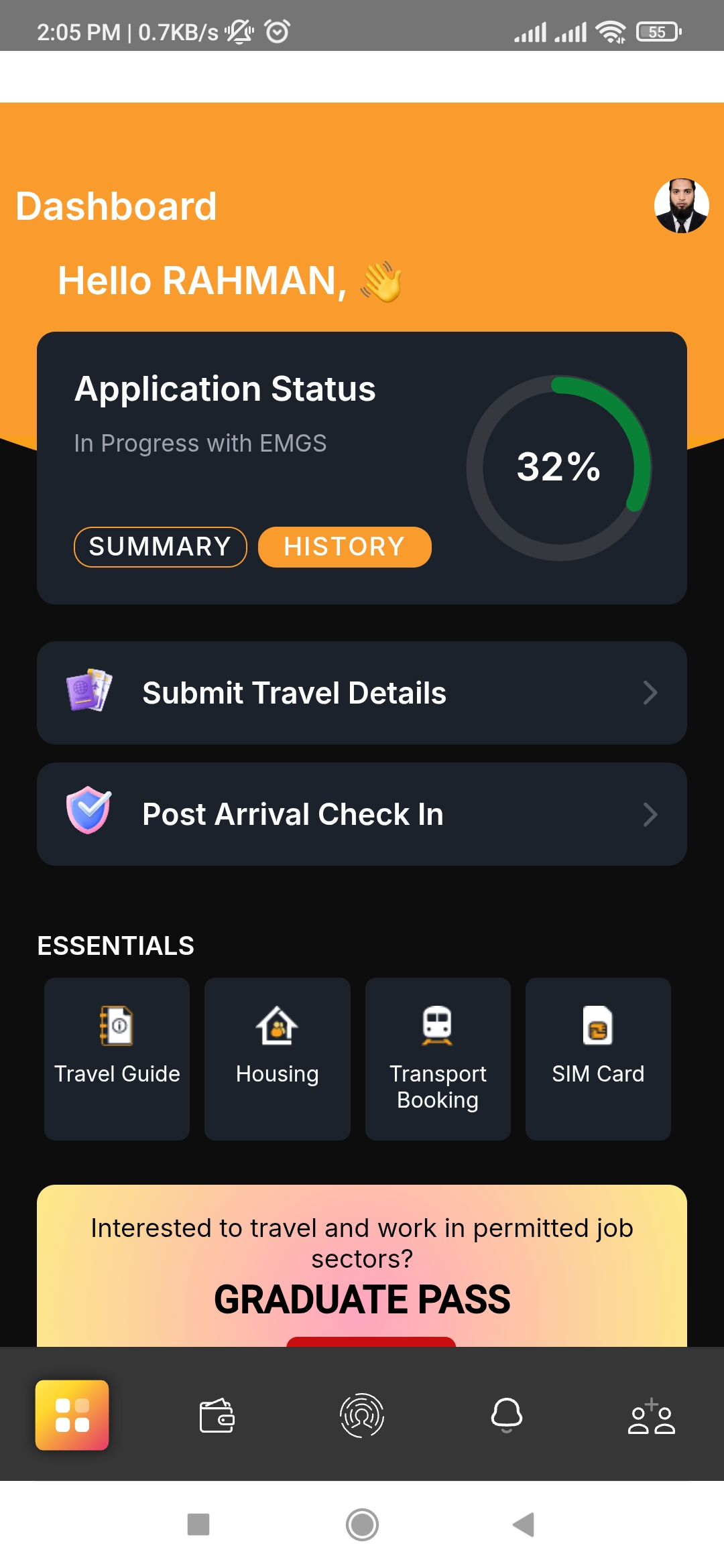Open Transport Booking
The image size is (724, 1568).
[x=438, y=1059]
